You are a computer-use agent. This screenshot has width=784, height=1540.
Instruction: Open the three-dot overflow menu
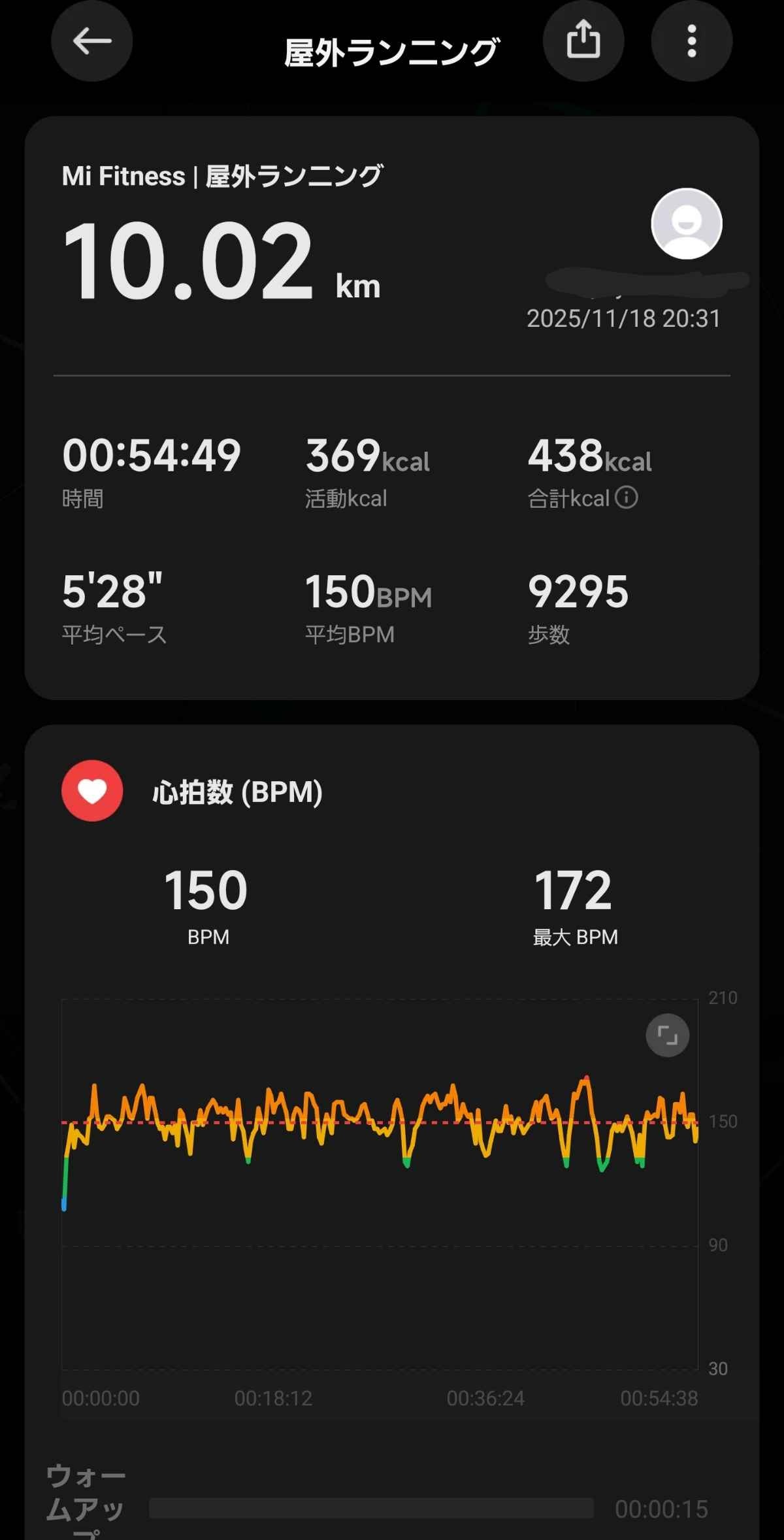(691, 42)
